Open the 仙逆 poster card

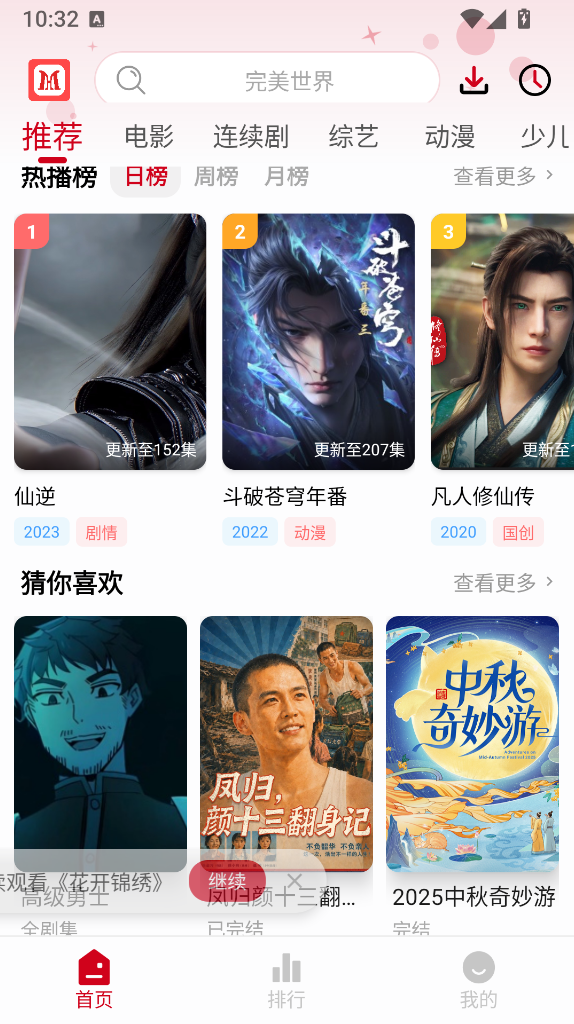click(110, 342)
